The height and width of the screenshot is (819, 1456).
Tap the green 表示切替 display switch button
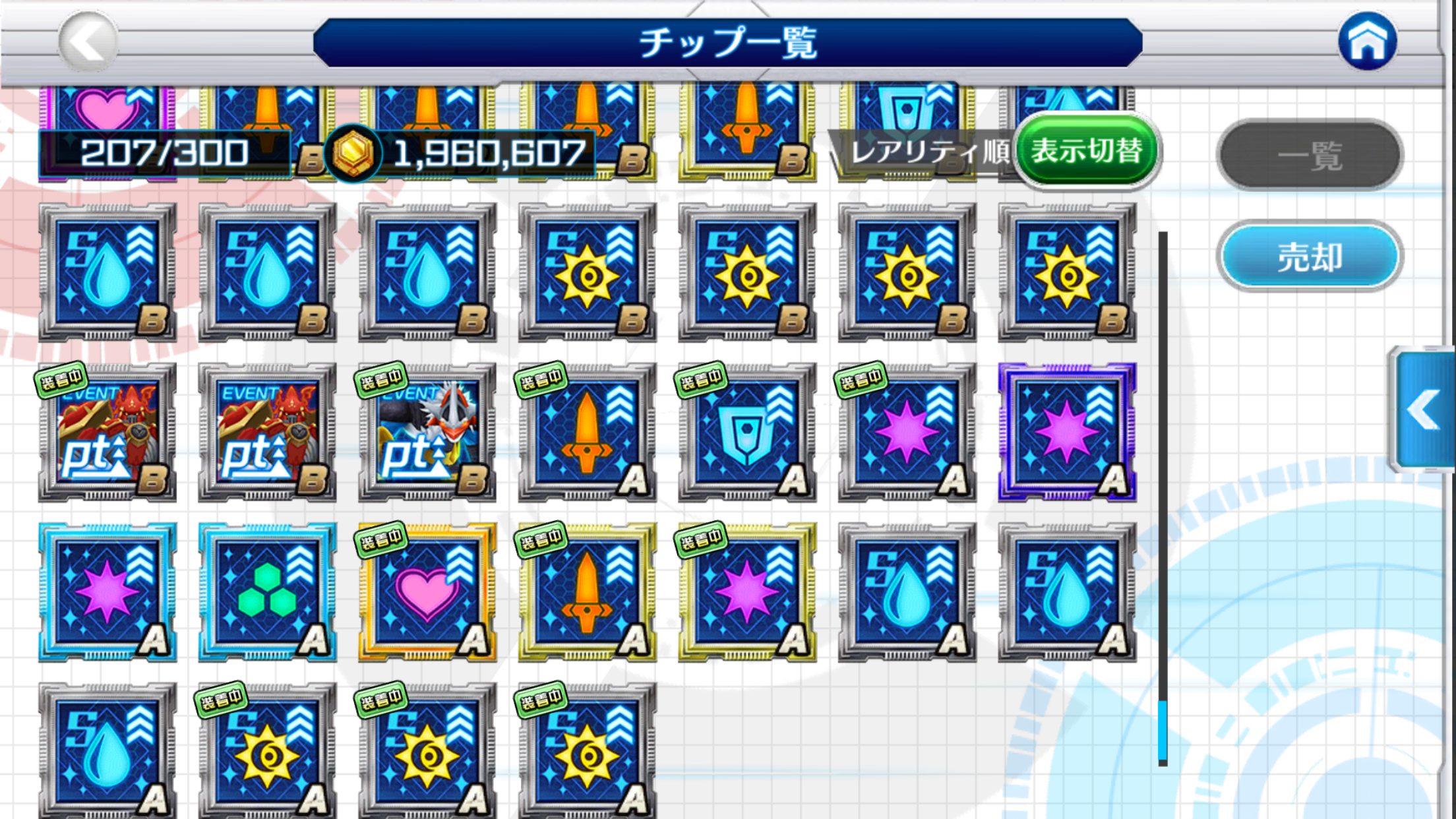coord(1087,152)
